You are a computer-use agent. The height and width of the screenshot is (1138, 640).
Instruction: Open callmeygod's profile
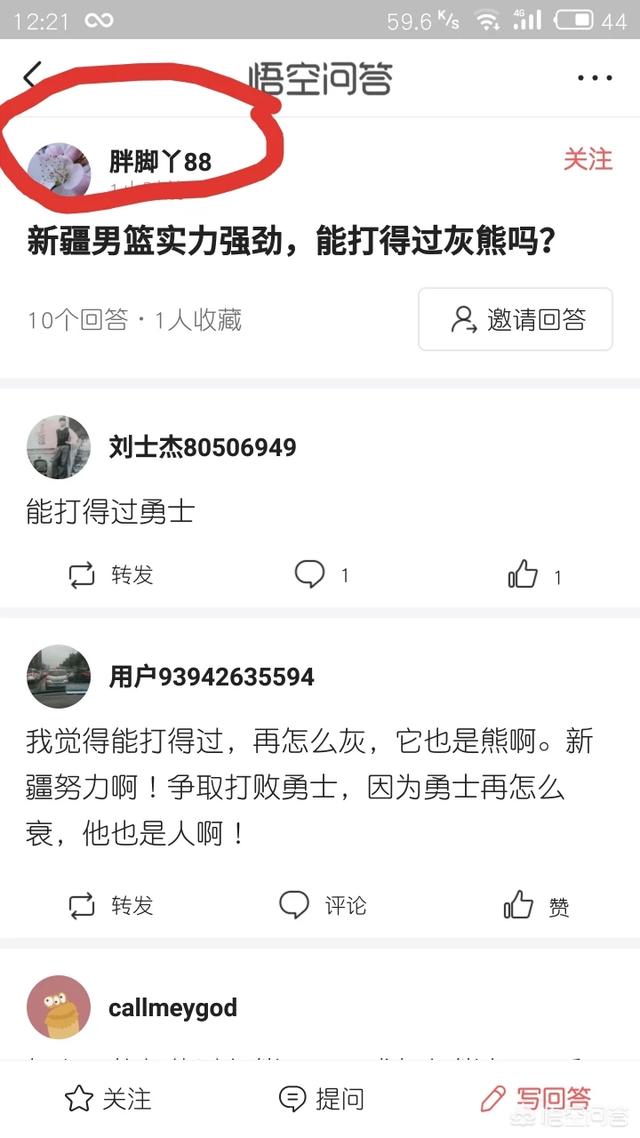point(58,1007)
